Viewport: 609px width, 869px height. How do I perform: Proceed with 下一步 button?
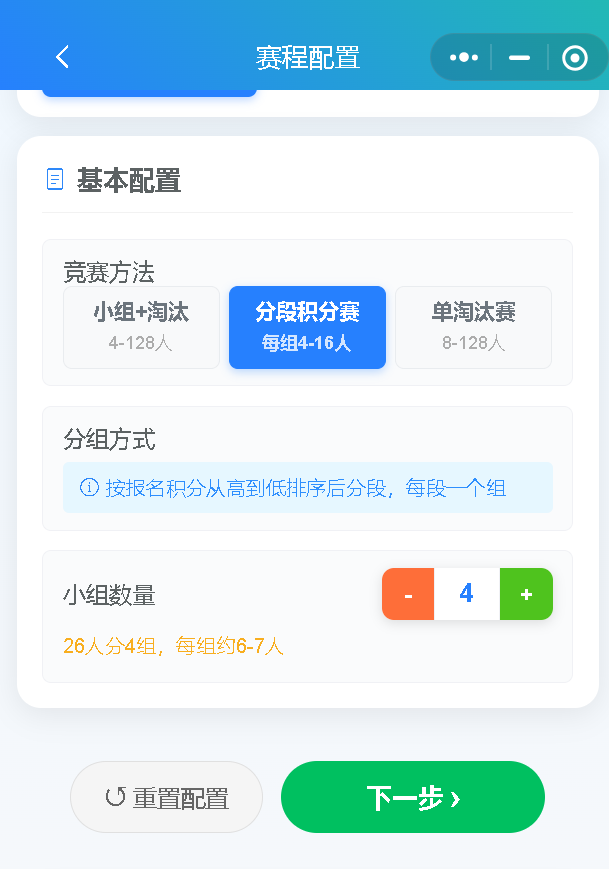[x=412, y=797]
